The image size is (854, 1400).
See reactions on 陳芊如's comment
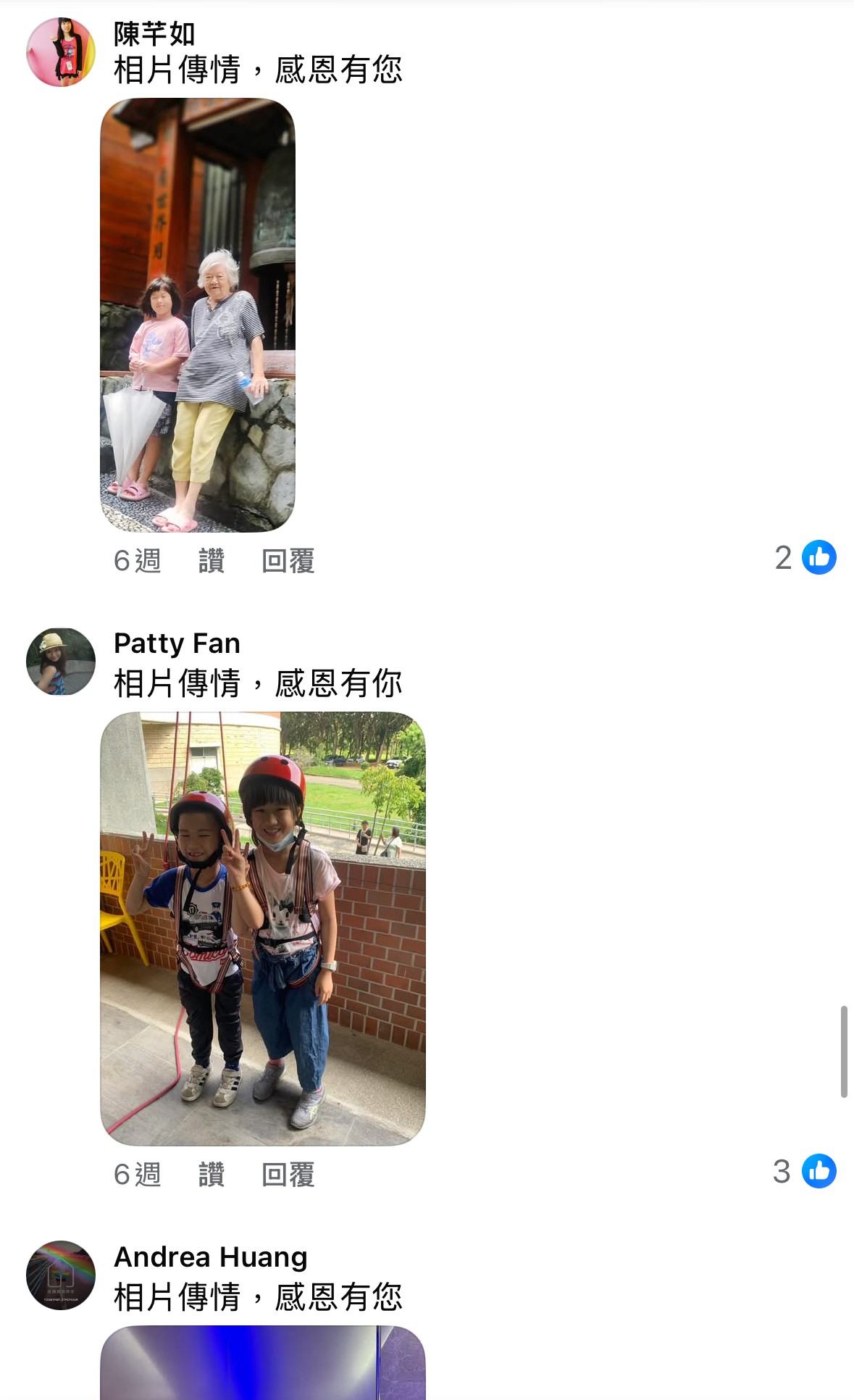pos(805,557)
